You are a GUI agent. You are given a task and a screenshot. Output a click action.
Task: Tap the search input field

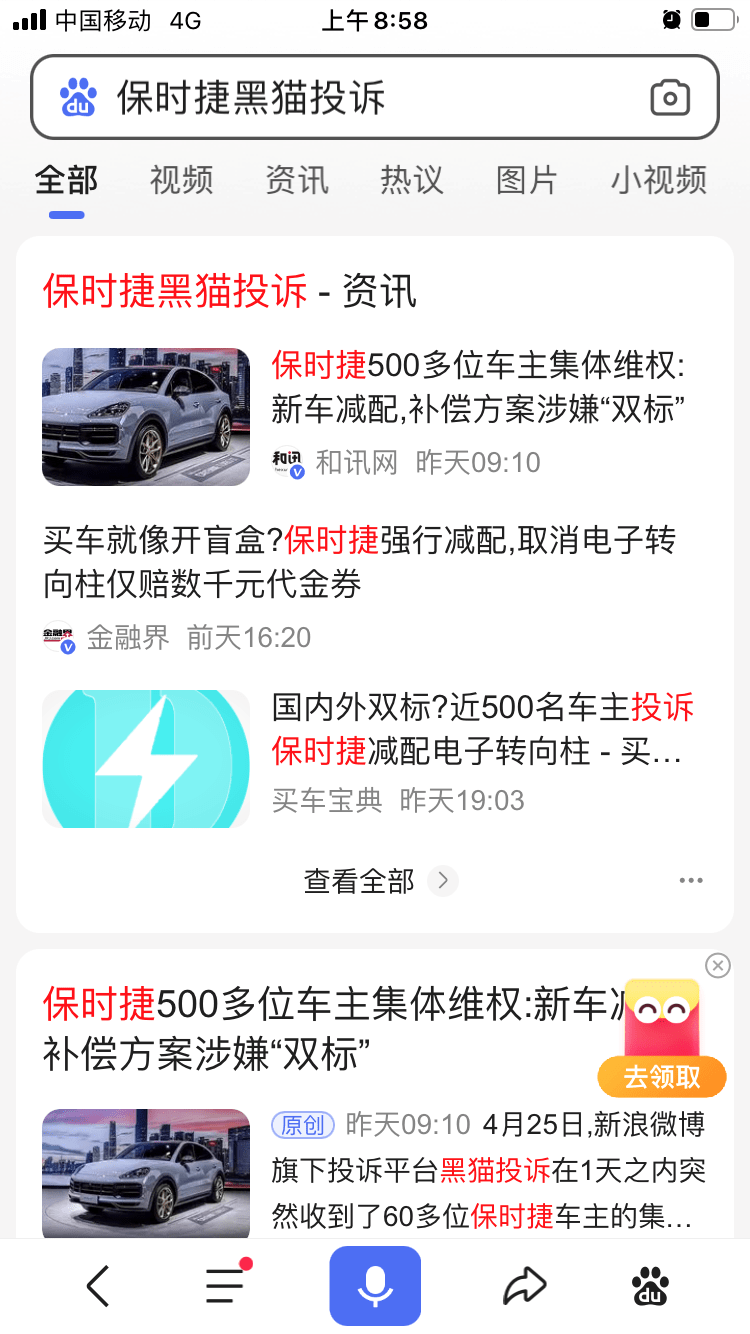[350, 97]
